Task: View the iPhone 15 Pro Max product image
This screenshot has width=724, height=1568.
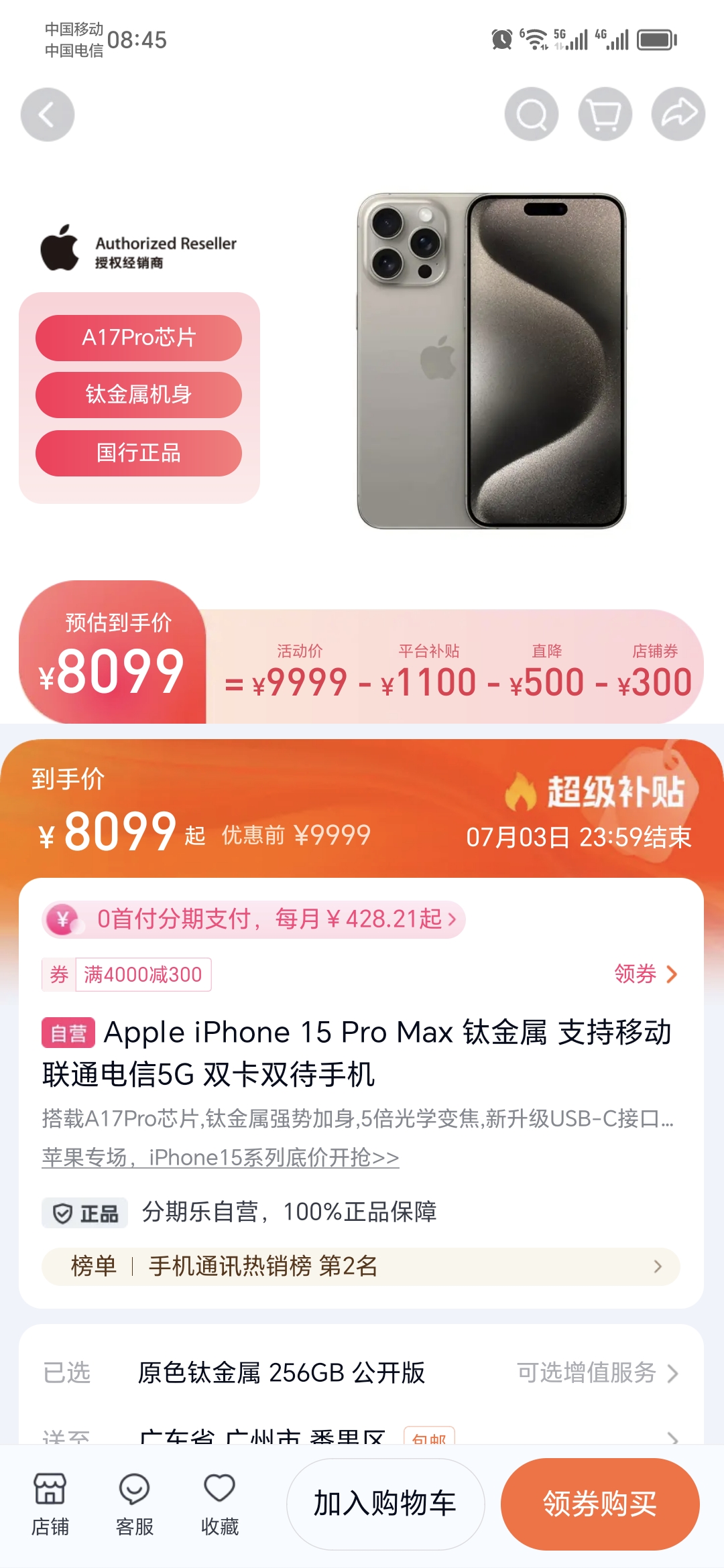Action: click(x=491, y=361)
